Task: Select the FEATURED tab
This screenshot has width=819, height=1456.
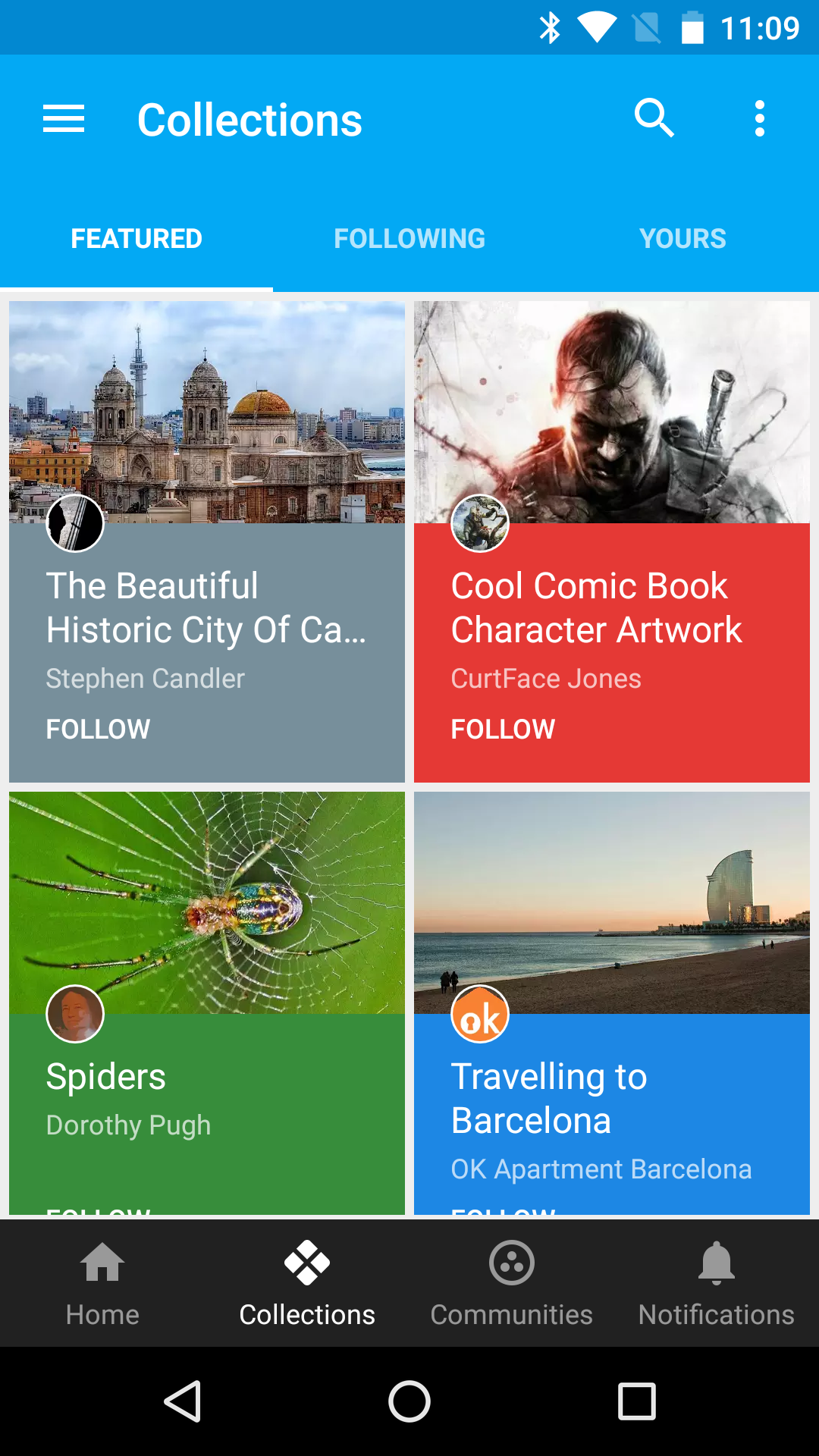Action: [x=136, y=237]
